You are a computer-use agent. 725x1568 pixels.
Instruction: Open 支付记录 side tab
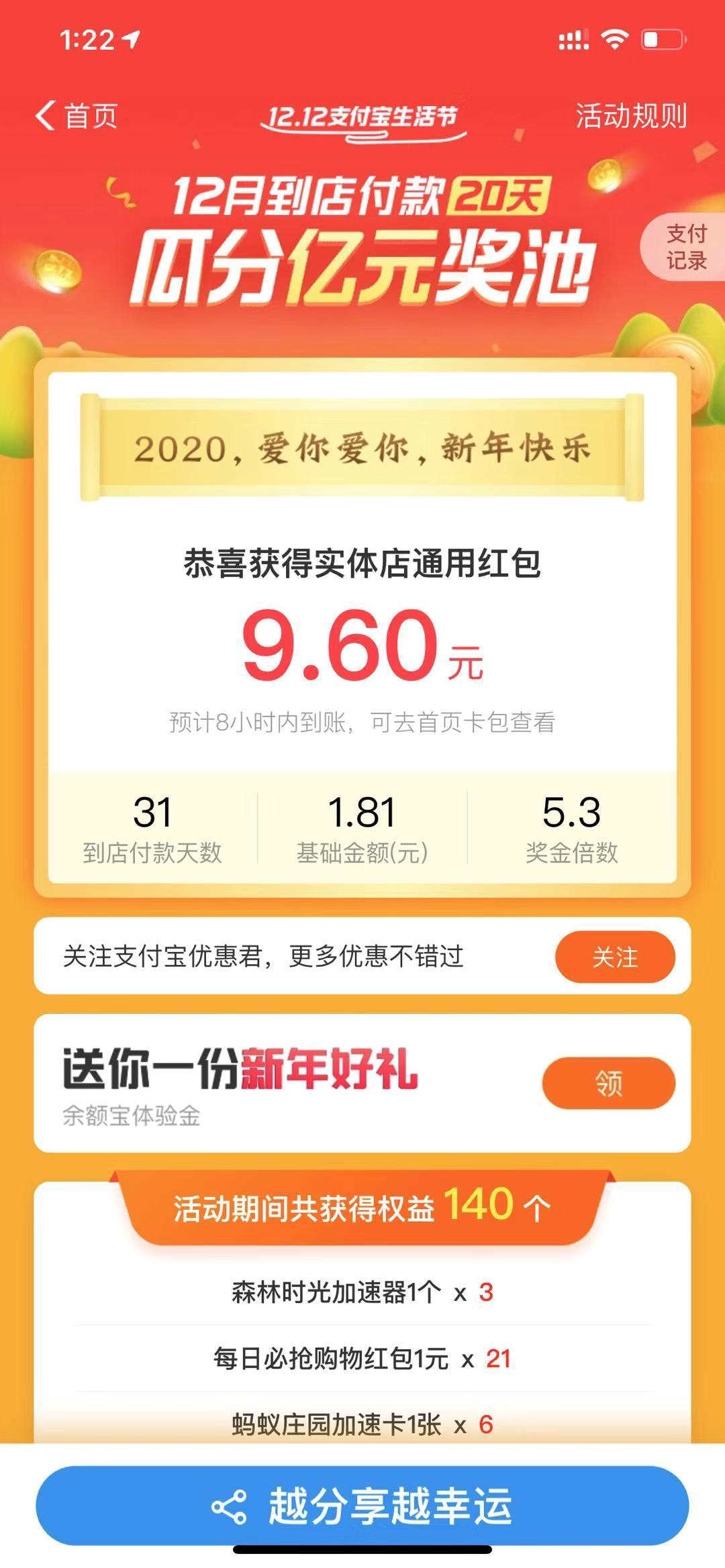coord(685,247)
